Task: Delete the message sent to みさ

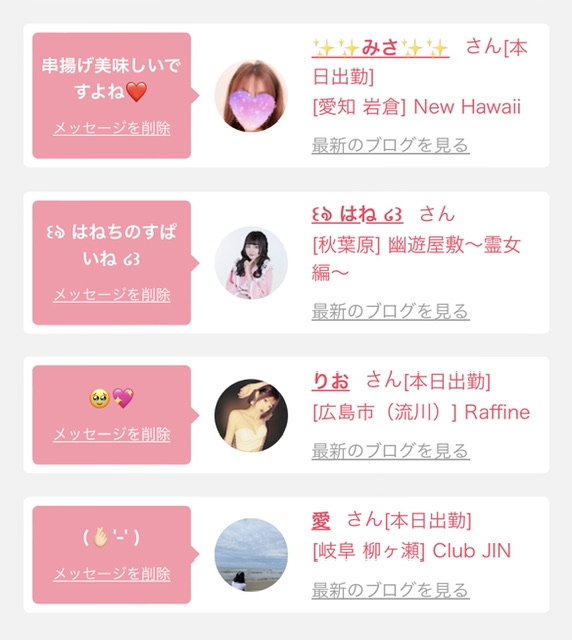Action: (x=112, y=128)
